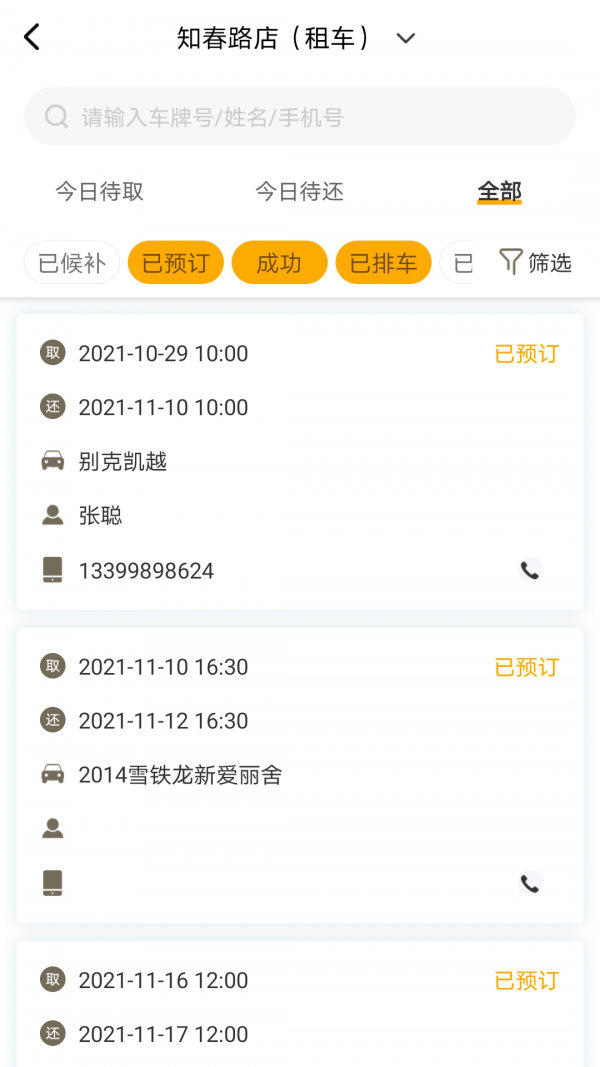The width and height of the screenshot is (600, 1067).
Task: Switch to the 今日待还 tab
Action: pos(299,191)
